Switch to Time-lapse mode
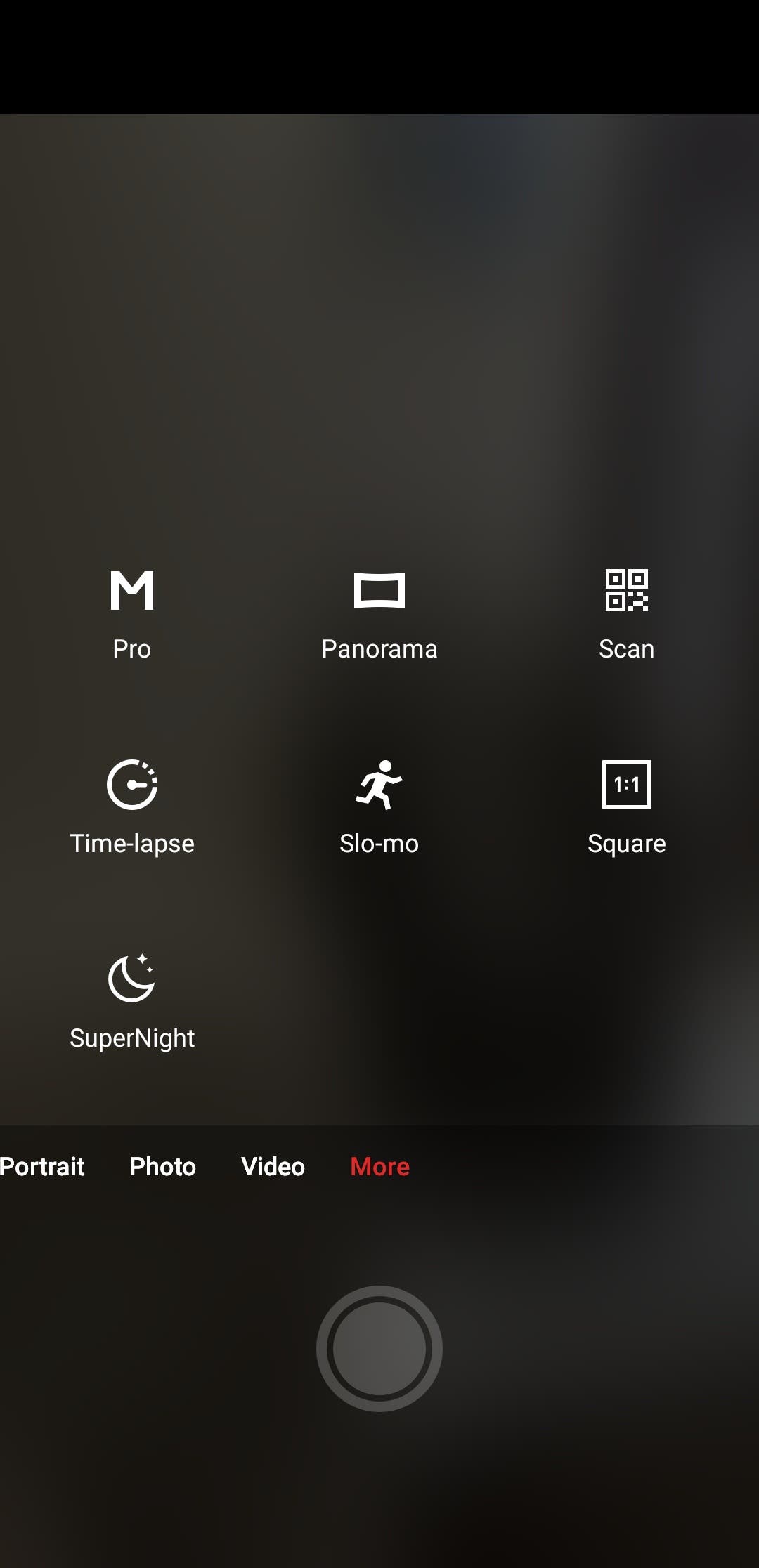The height and width of the screenshot is (1568, 759). (132, 808)
